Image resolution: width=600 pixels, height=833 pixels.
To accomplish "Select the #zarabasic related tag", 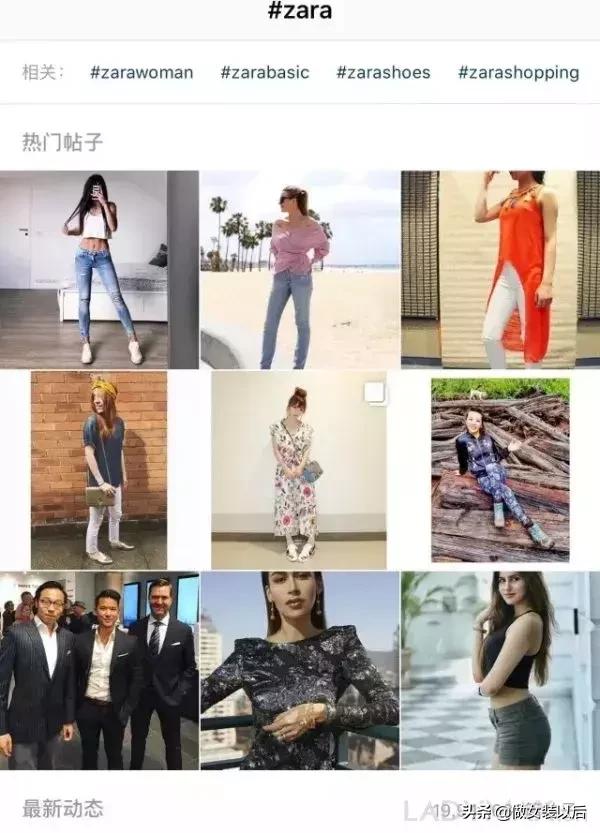I will [265, 72].
